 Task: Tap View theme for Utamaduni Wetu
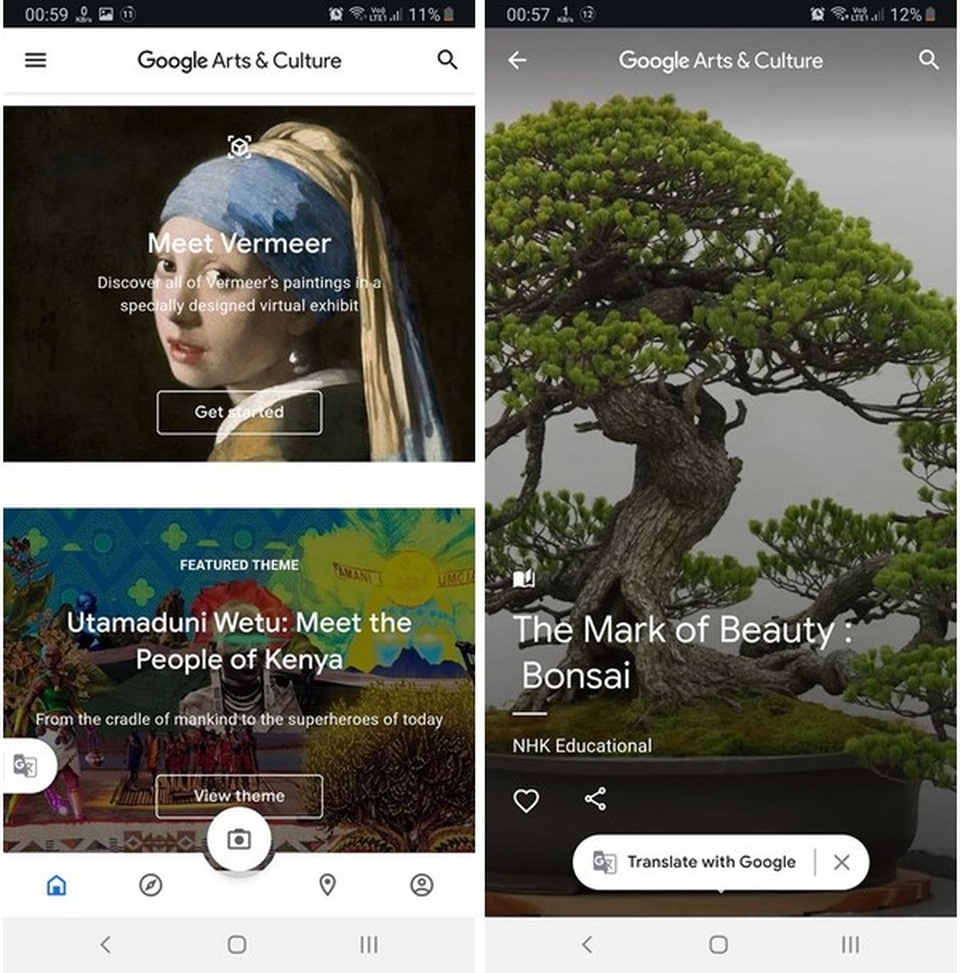pos(239,796)
